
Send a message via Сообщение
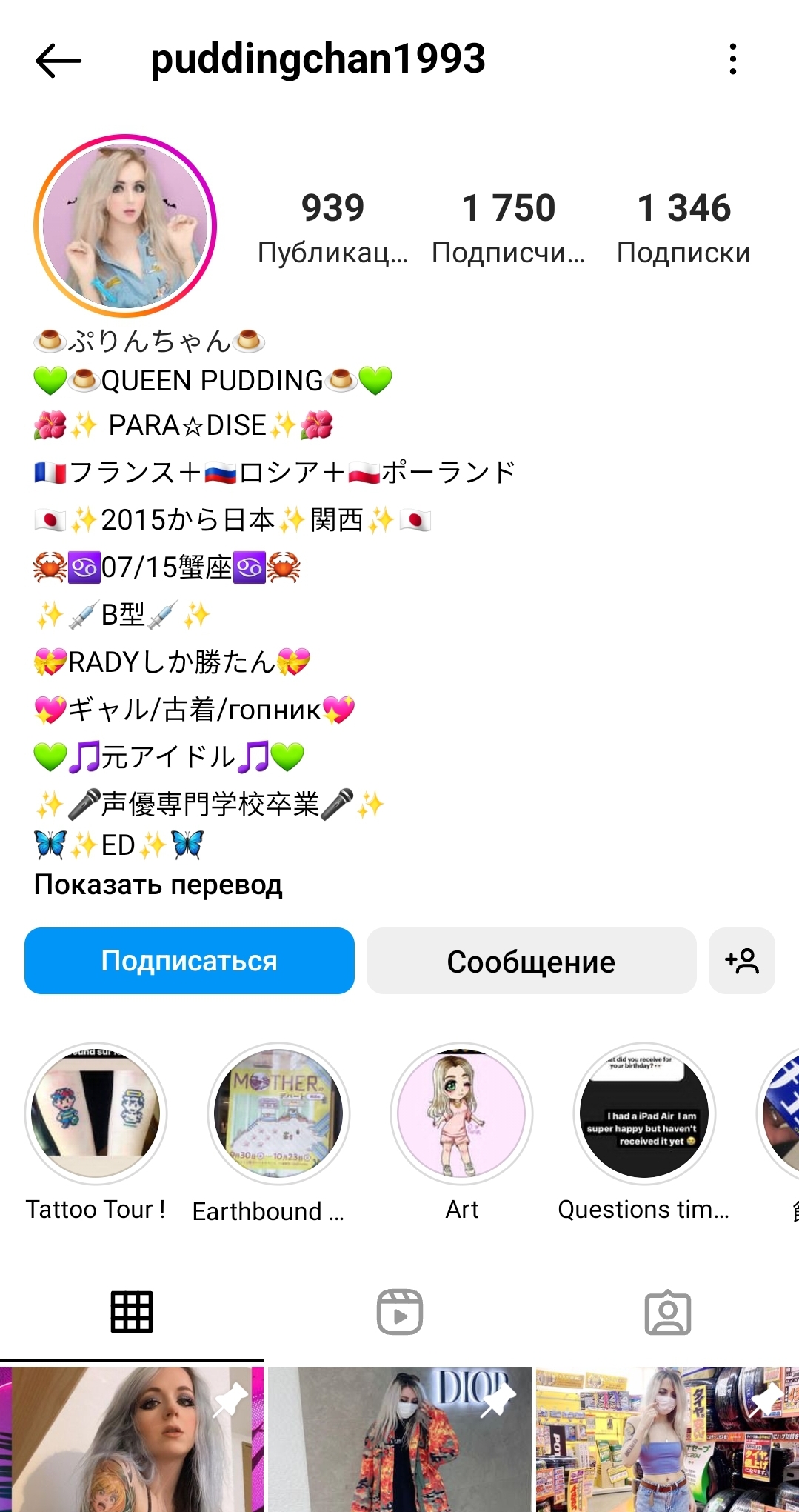click(531, 961)
